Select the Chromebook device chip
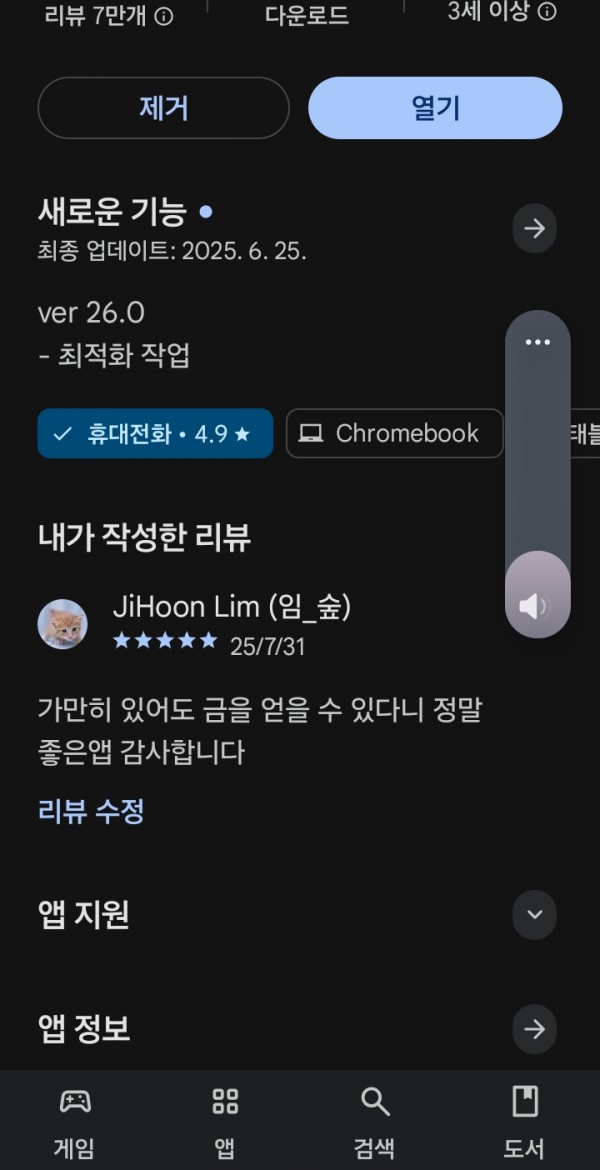Viewport: 600px width, 1170px height. [395, 434]
